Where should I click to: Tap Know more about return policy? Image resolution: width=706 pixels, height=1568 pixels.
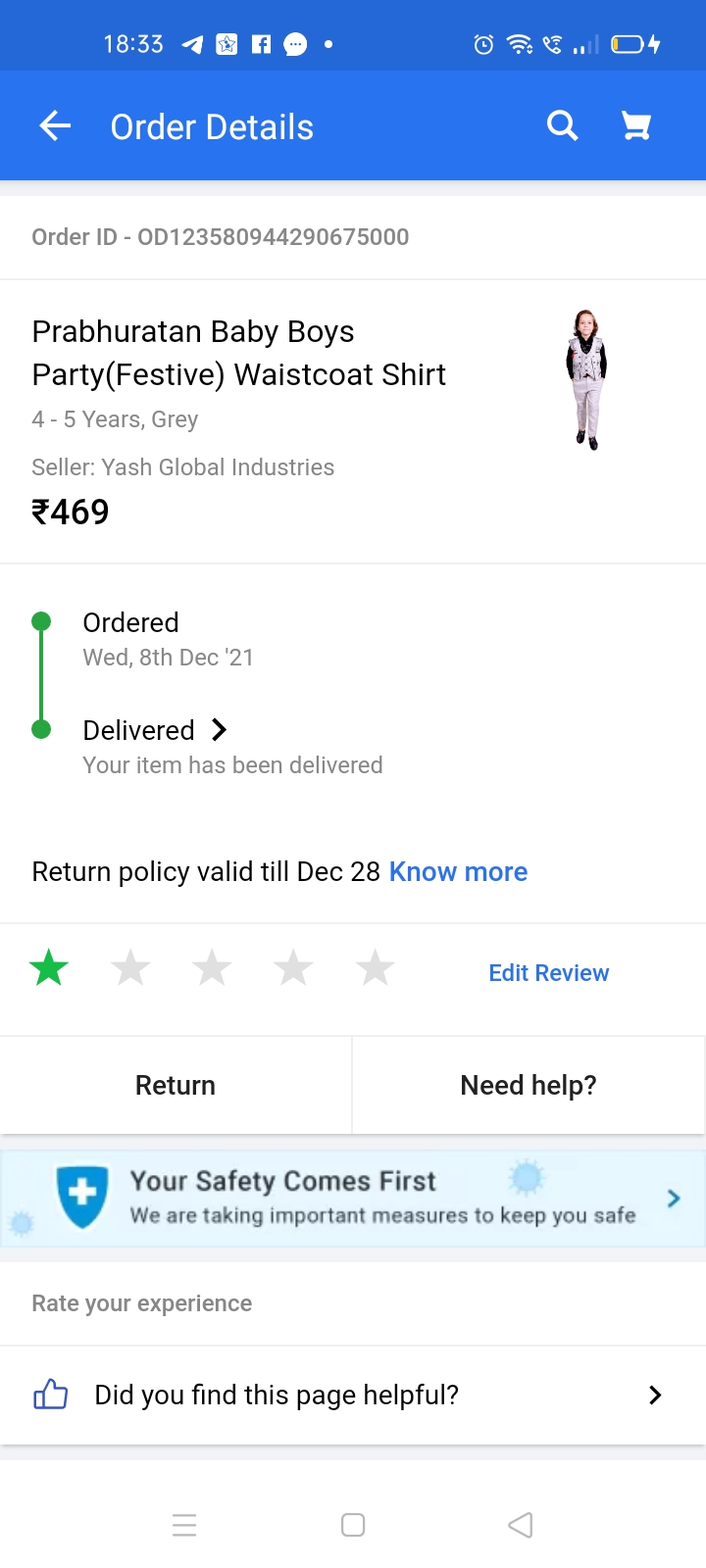458,872
